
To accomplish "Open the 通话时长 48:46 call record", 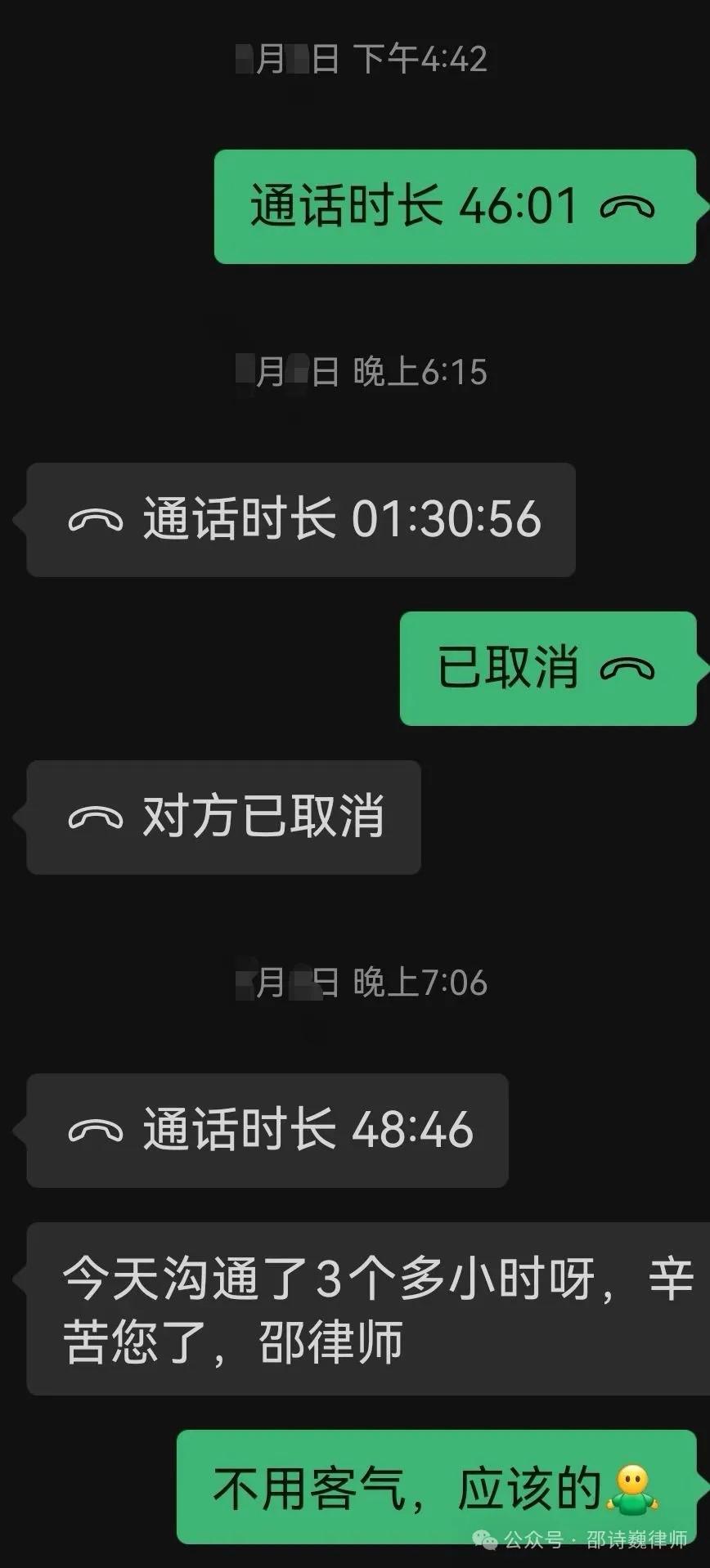I will [x=267, y=1130].
